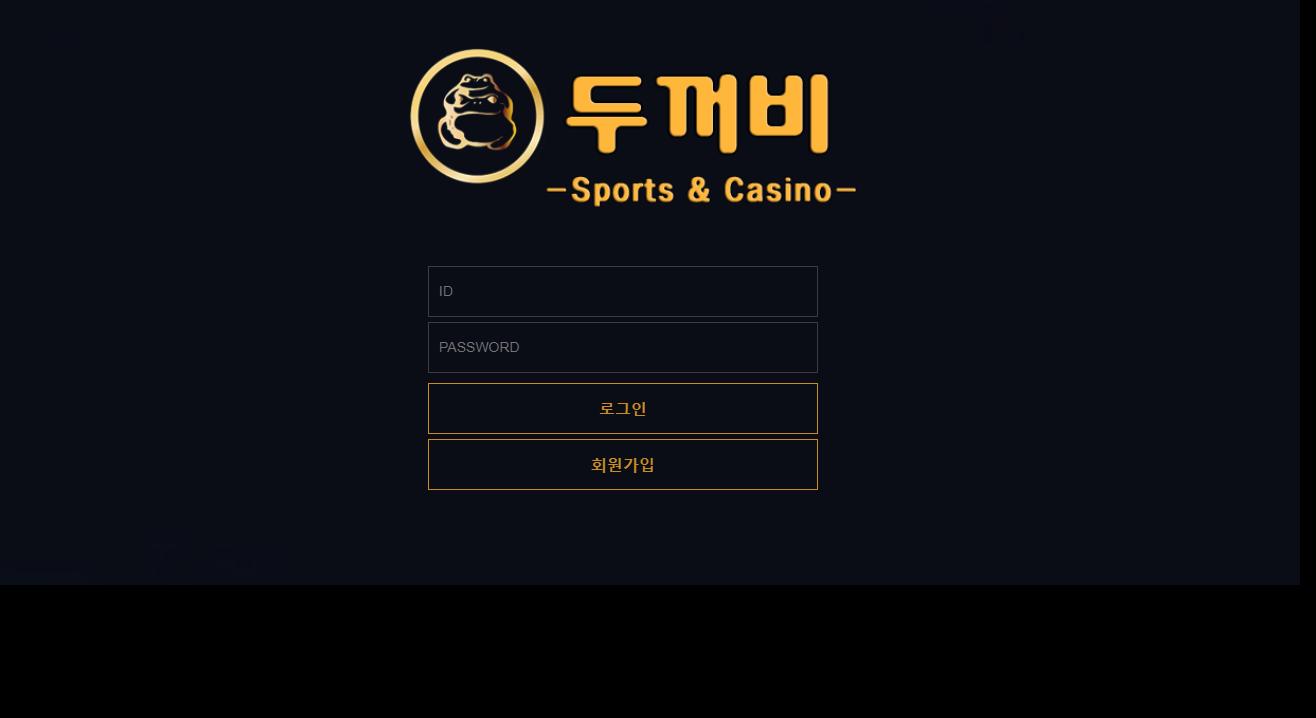Tap the ID input field

[622, 291]
